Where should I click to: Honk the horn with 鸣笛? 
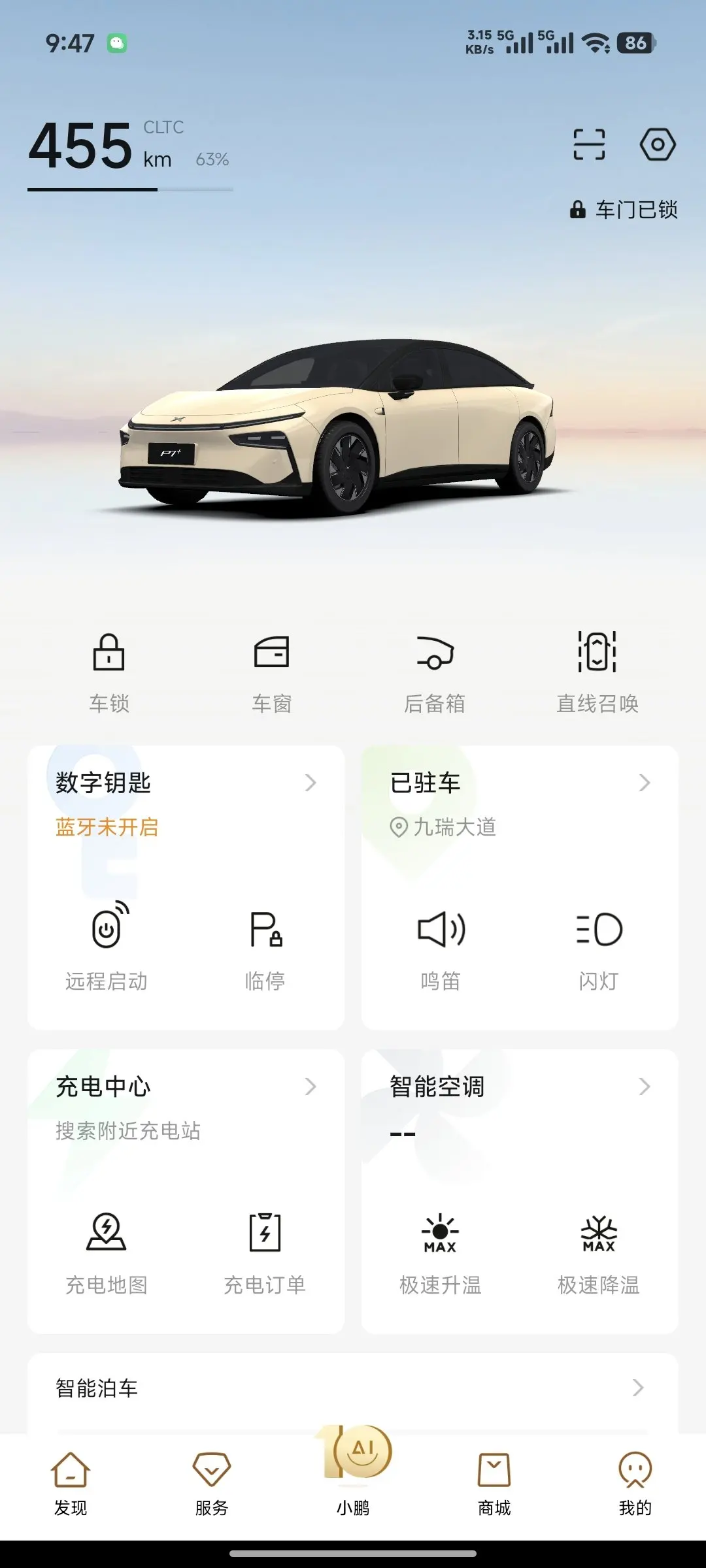pyautogui.click(x=441, y=947)
